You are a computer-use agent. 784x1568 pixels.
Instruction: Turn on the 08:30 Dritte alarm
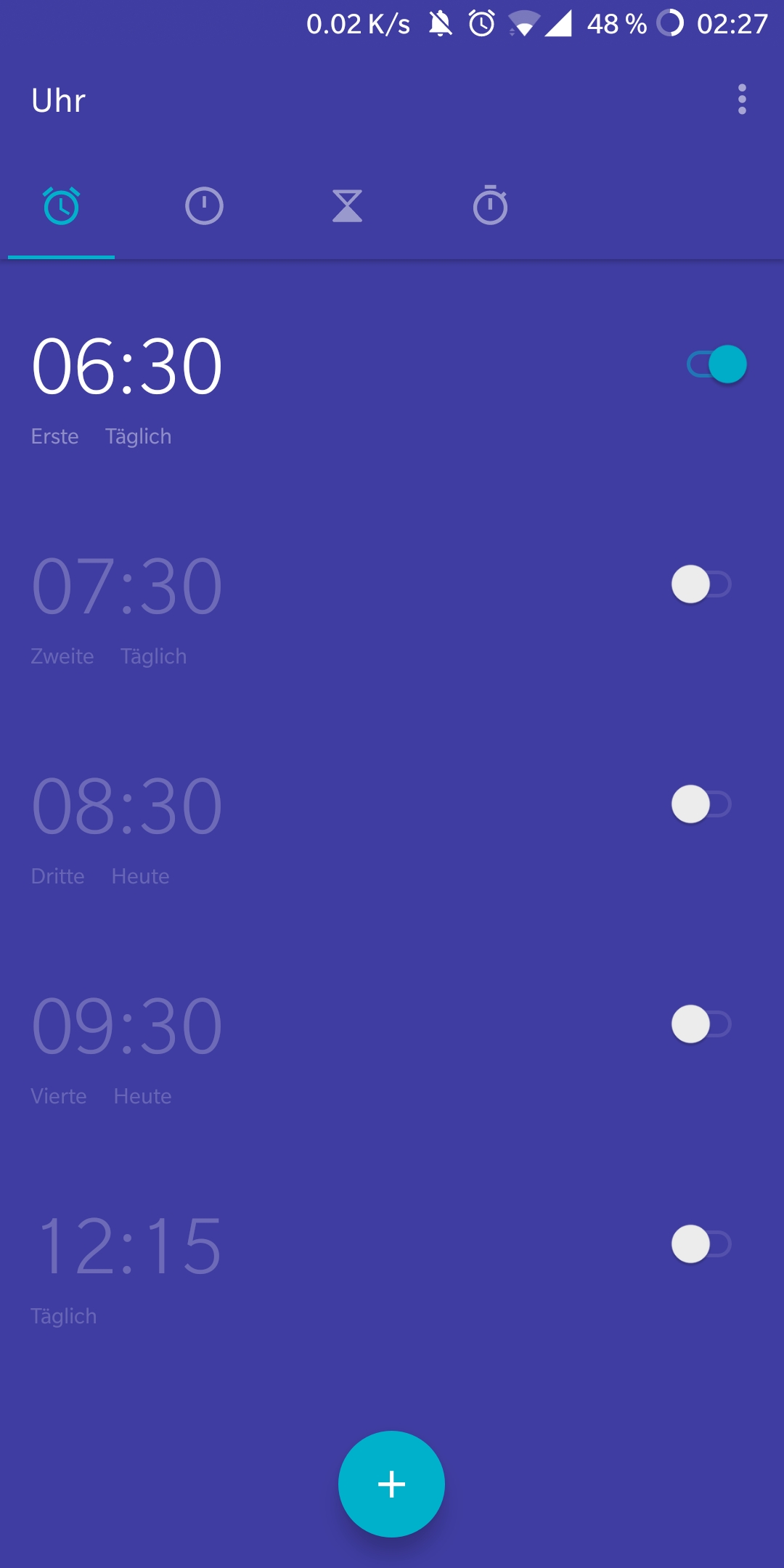click(701, 804)
